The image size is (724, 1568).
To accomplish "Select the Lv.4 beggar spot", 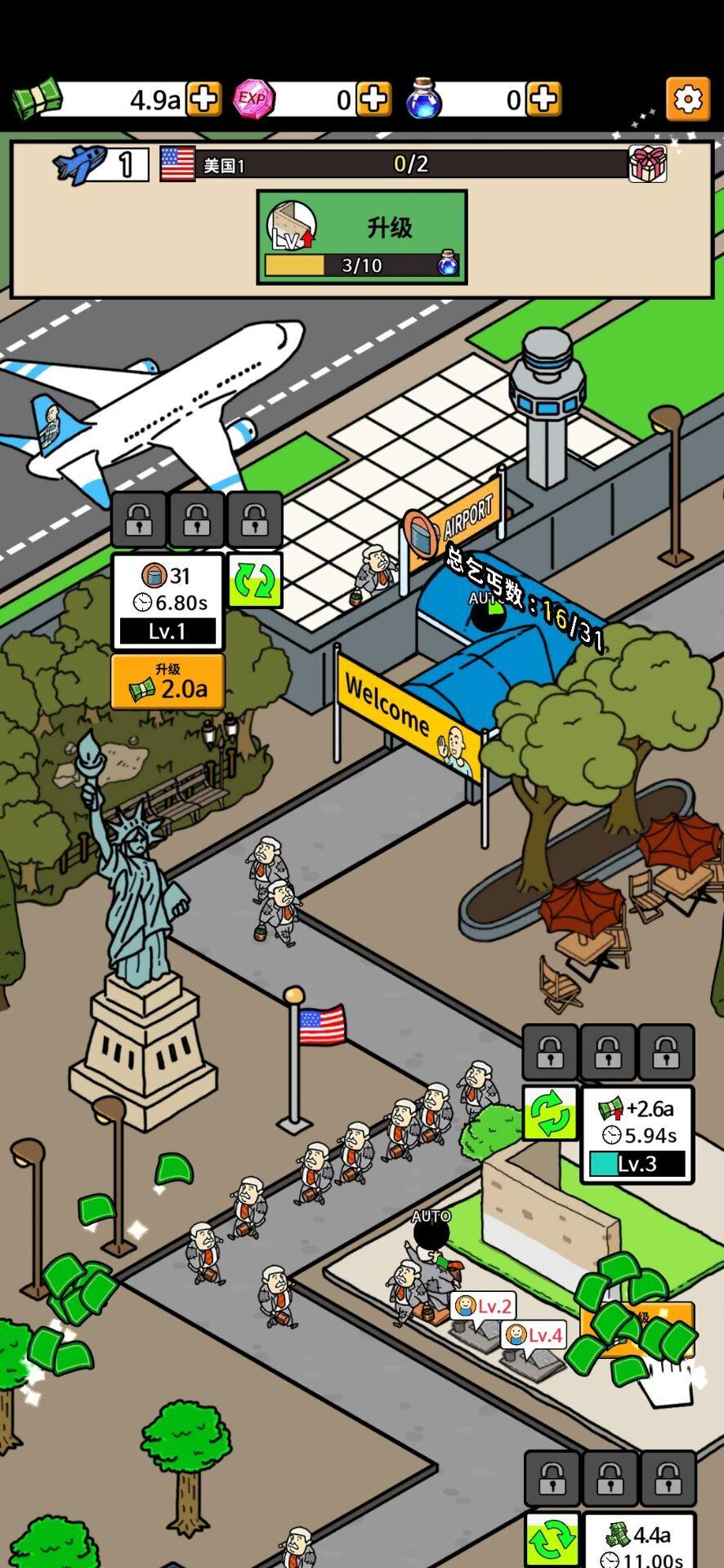I will 534,1335.
